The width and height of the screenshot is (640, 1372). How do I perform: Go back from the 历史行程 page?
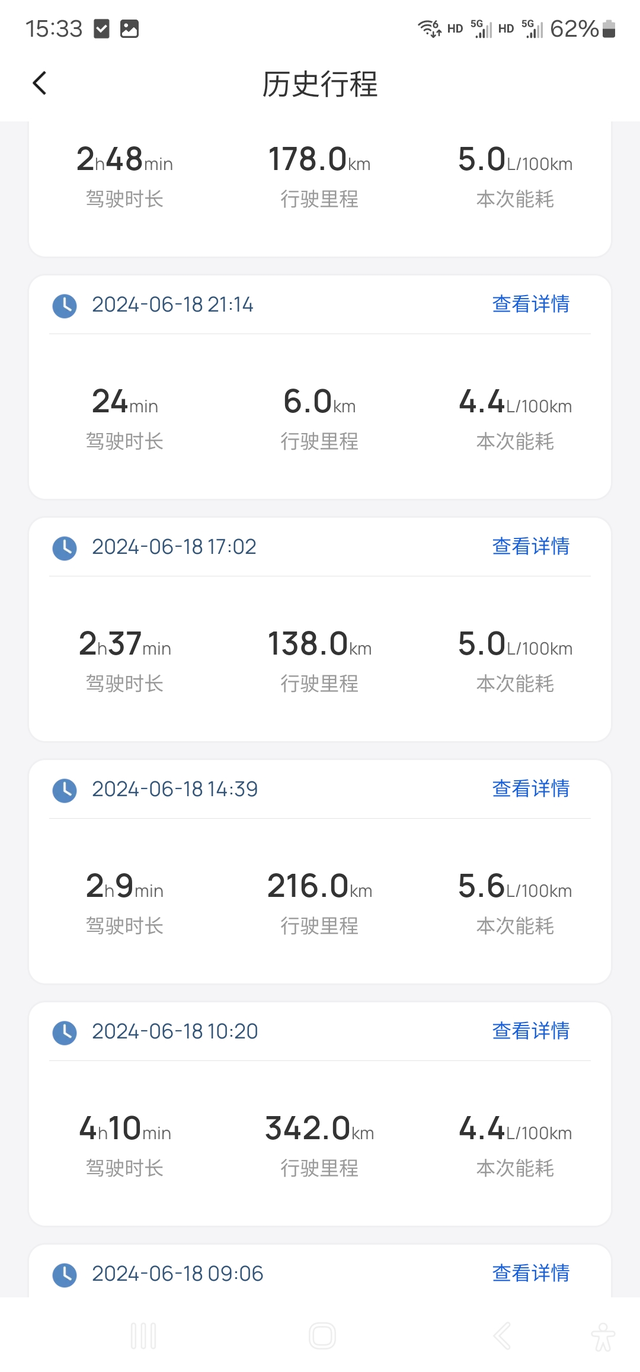[x=40, y=83]
